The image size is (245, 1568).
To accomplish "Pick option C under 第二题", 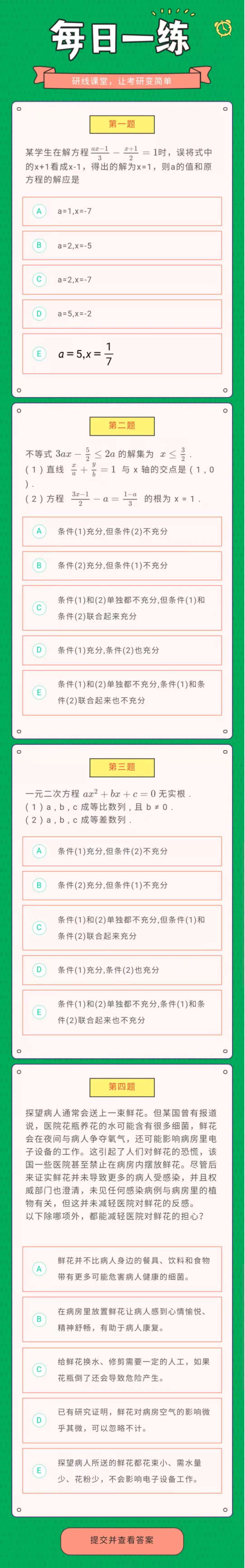I will (x=121, y=607).
